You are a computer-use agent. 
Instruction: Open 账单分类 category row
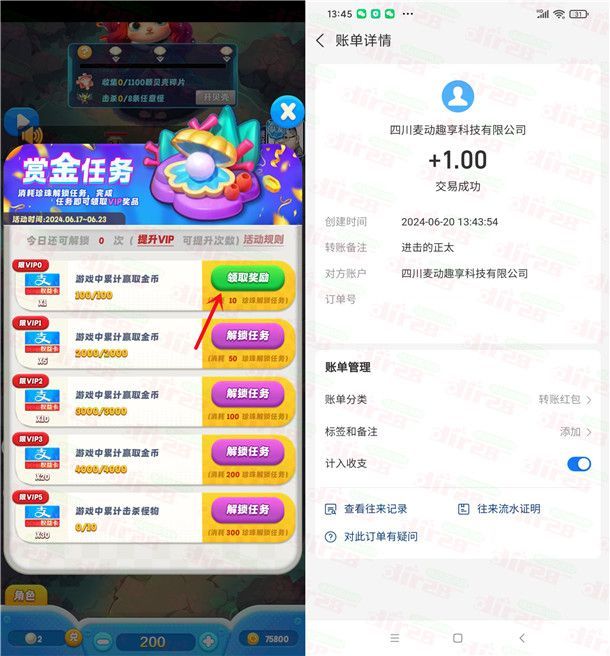click(457, 399)
